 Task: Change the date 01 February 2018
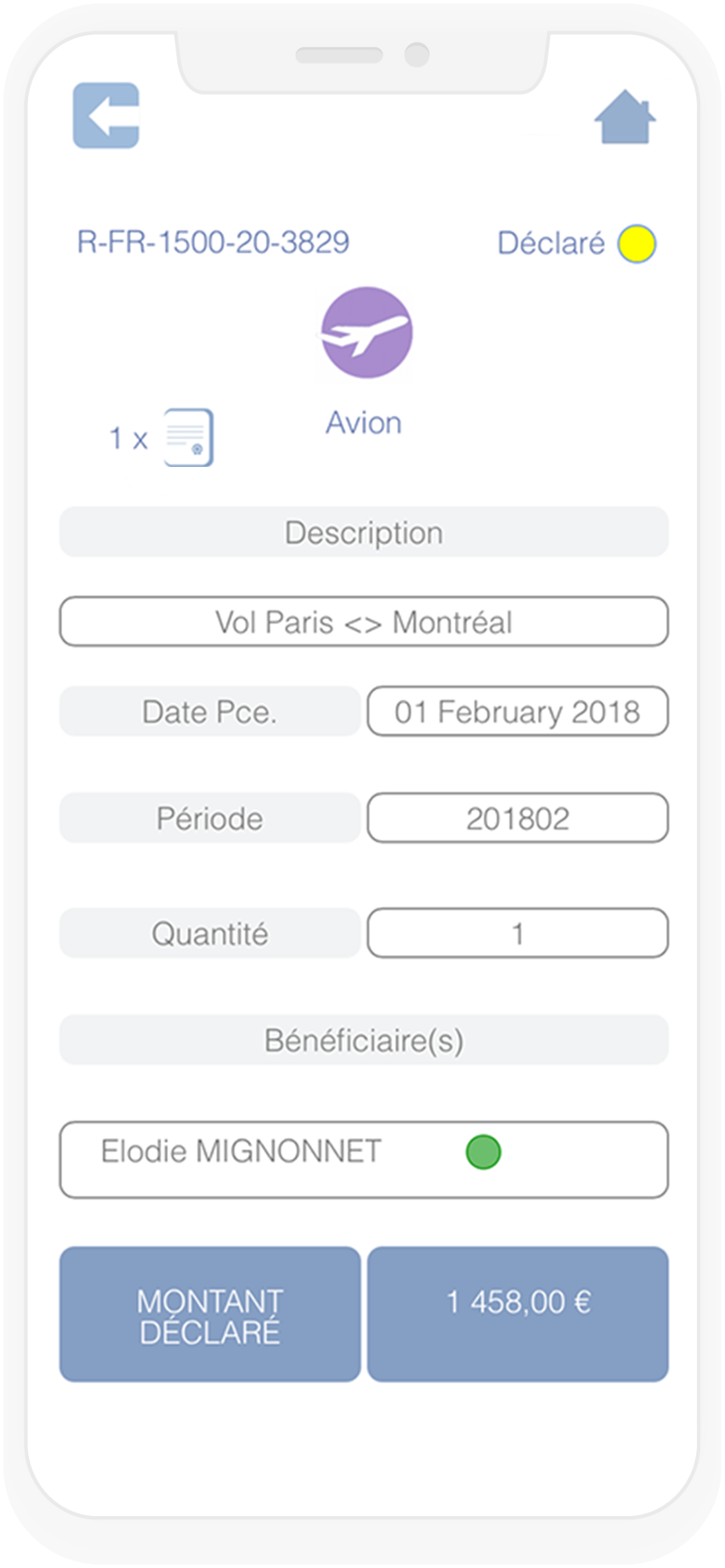[518, 711]
